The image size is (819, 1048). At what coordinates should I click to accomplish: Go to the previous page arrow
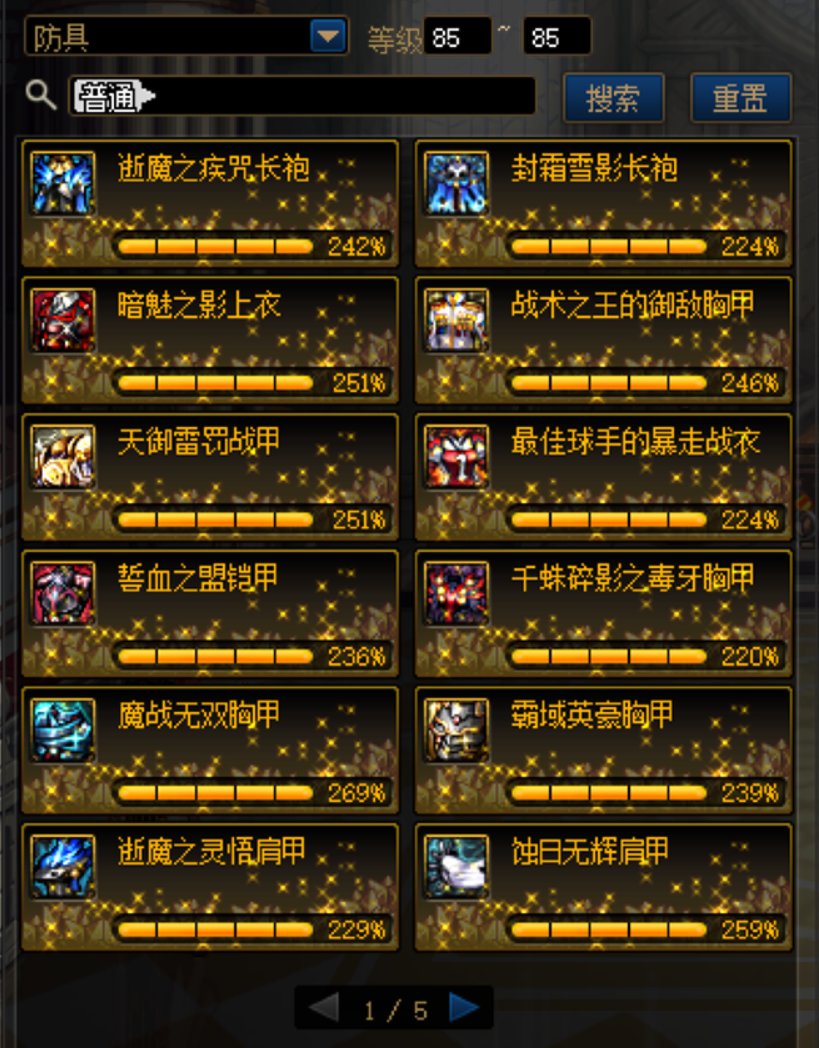(322, 1008)
